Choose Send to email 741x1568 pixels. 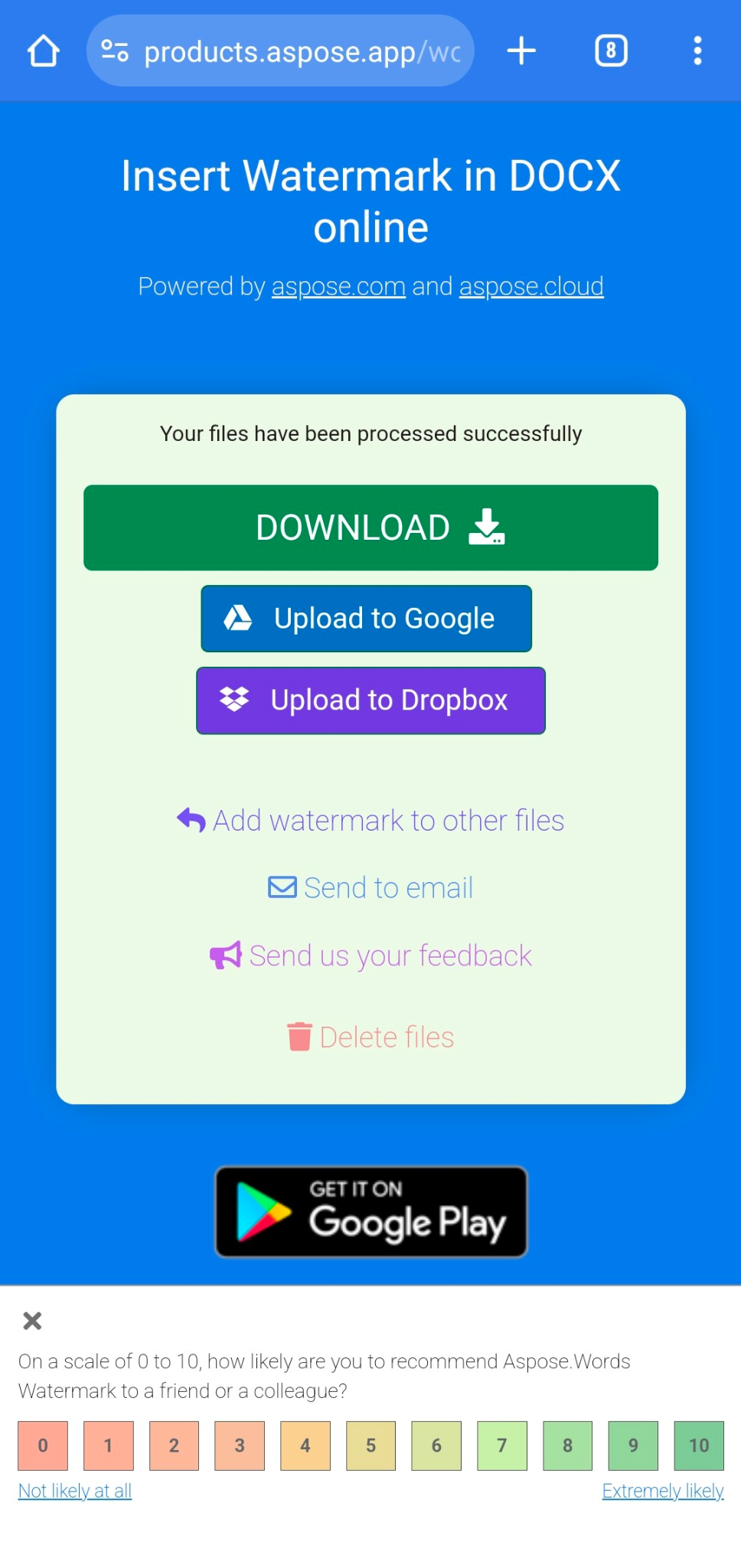(x=370, y=888)
